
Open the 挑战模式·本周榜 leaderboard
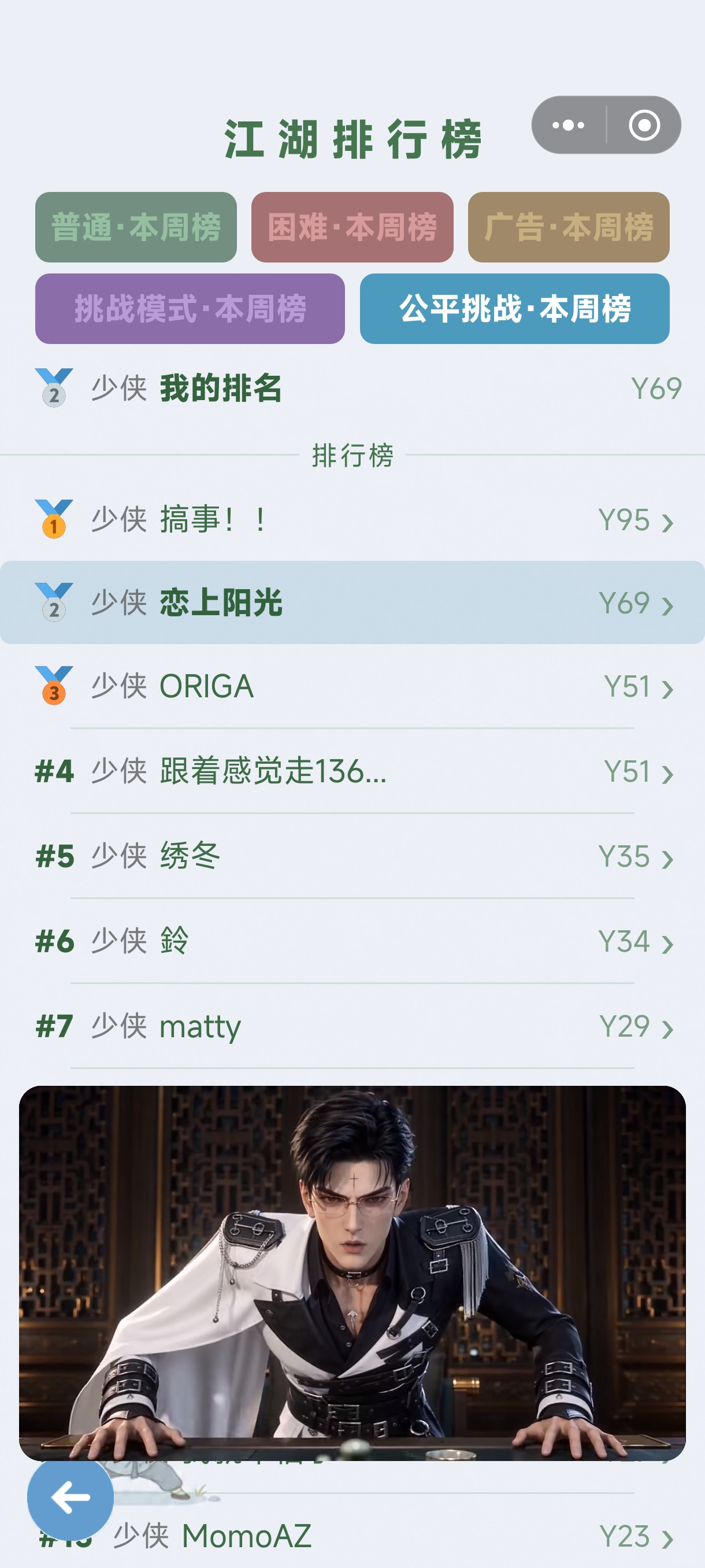coord(190,309)
